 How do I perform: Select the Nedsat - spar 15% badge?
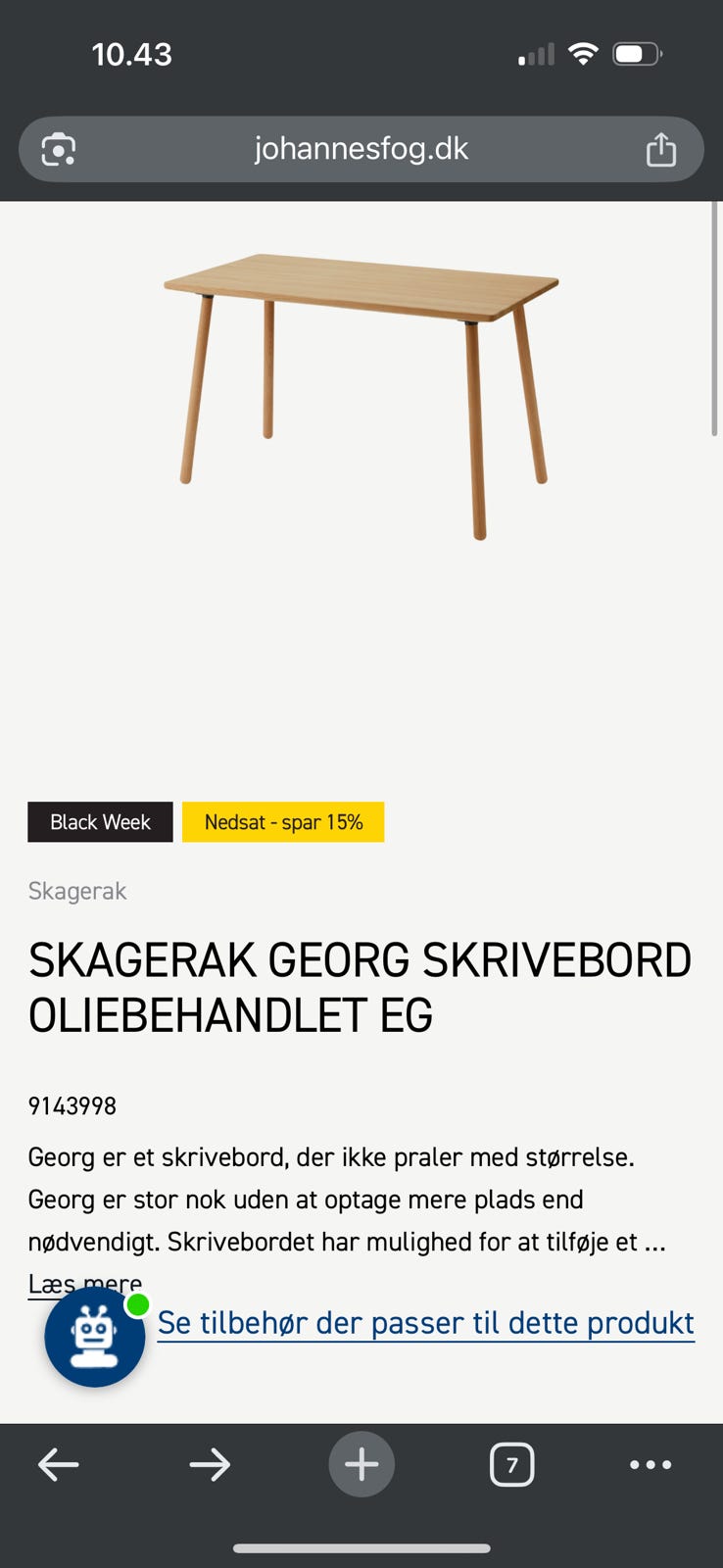tap(282, 822)
